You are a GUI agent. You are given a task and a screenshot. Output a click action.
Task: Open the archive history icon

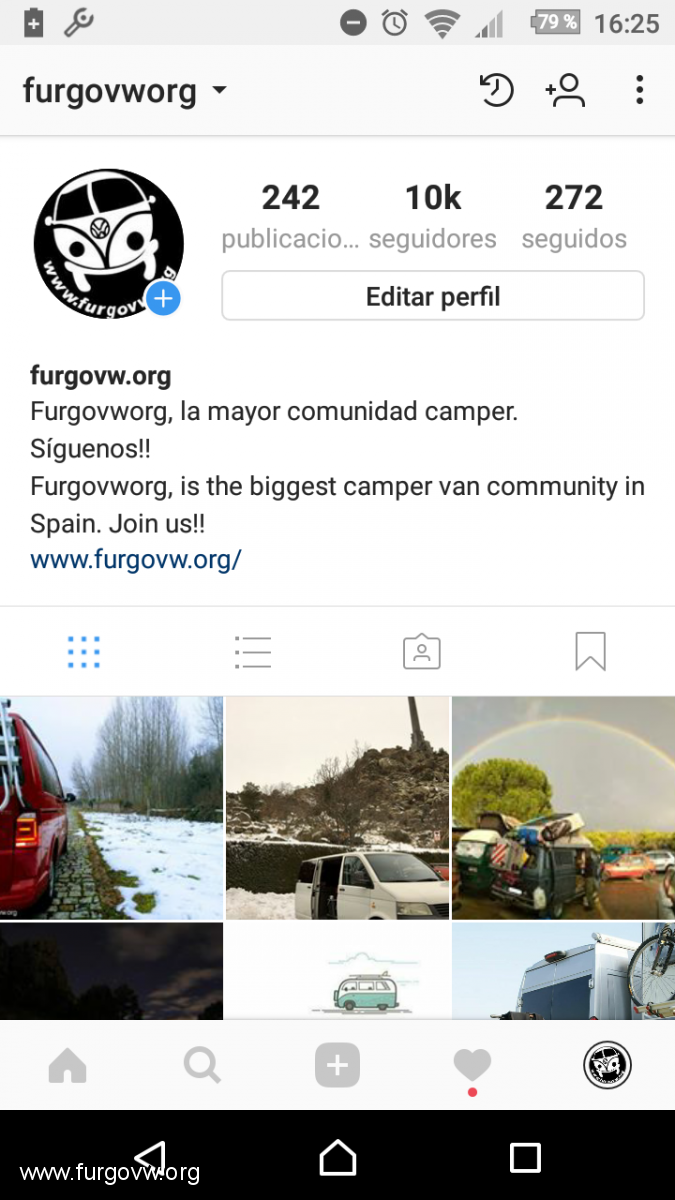click(496, 91)
